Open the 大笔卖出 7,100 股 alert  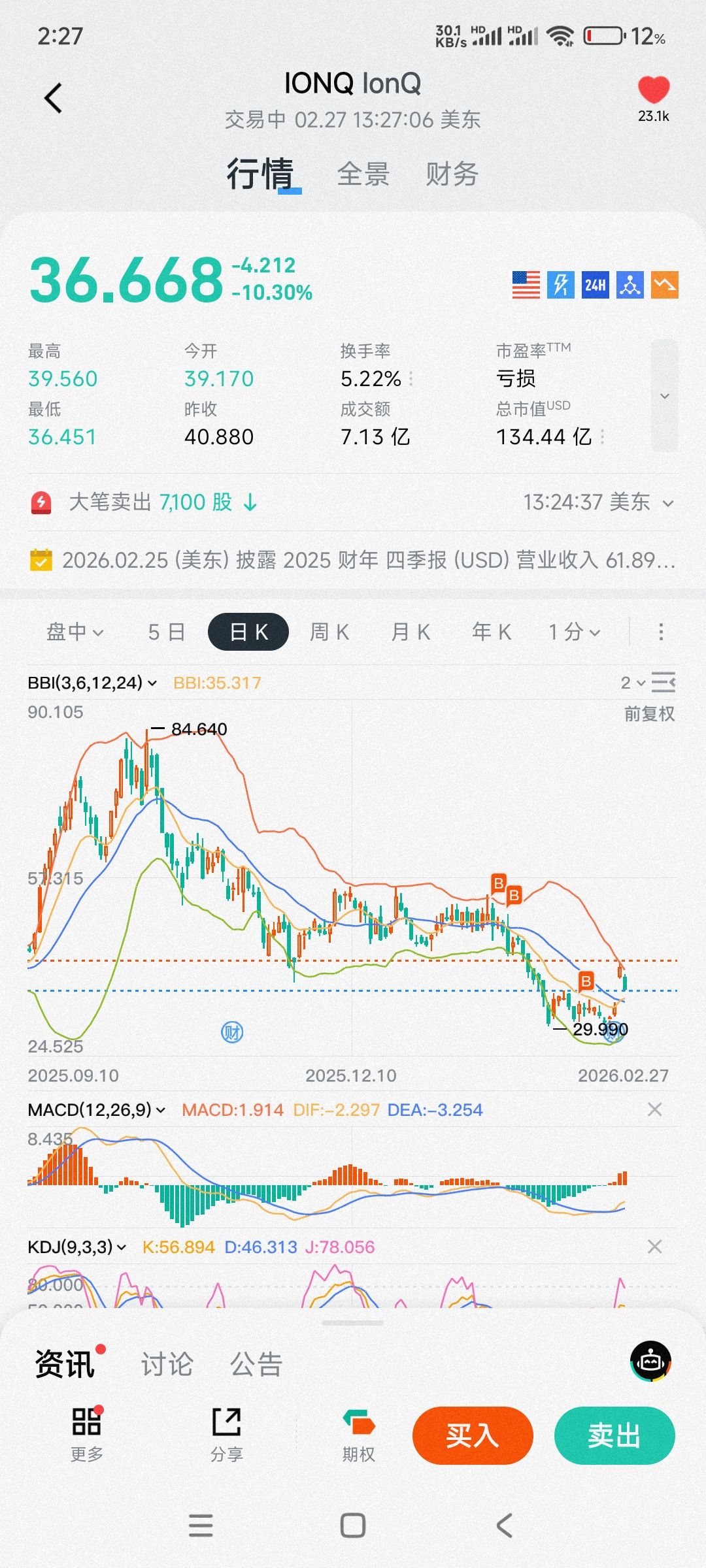coord(163,502)
